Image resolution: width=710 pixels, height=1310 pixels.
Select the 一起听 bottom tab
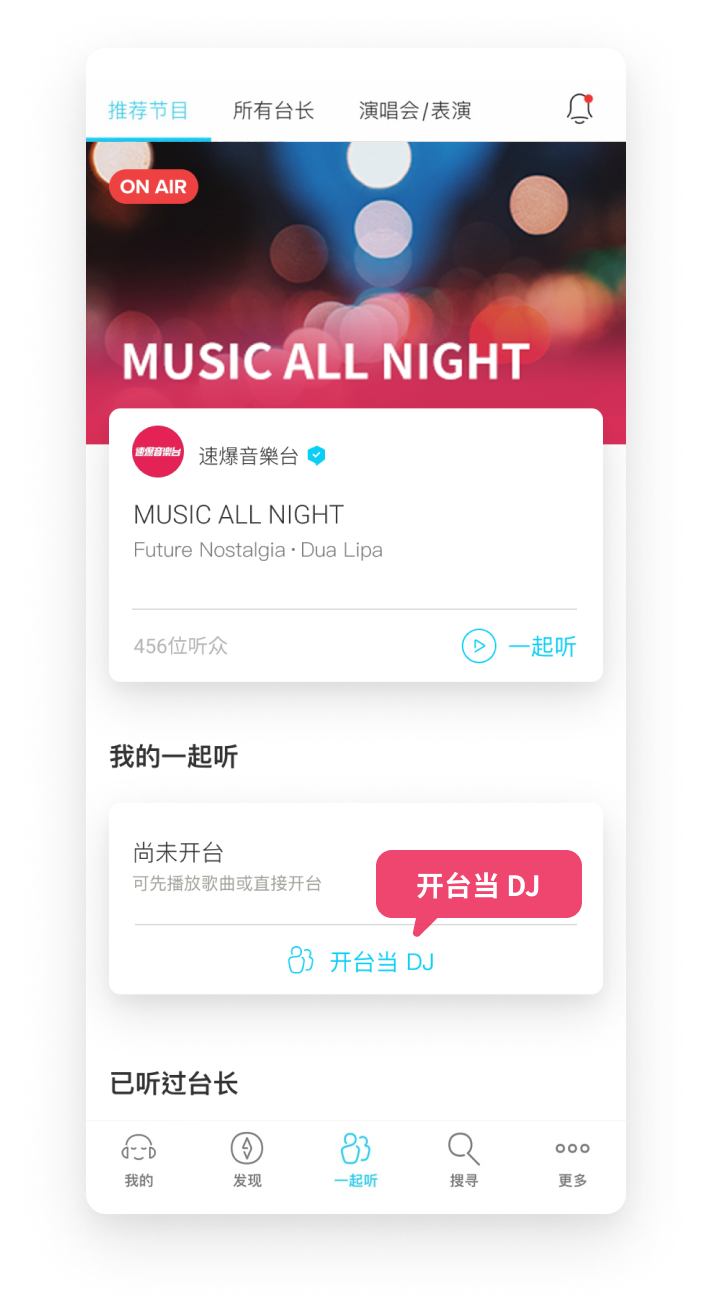pos(355,1160)
